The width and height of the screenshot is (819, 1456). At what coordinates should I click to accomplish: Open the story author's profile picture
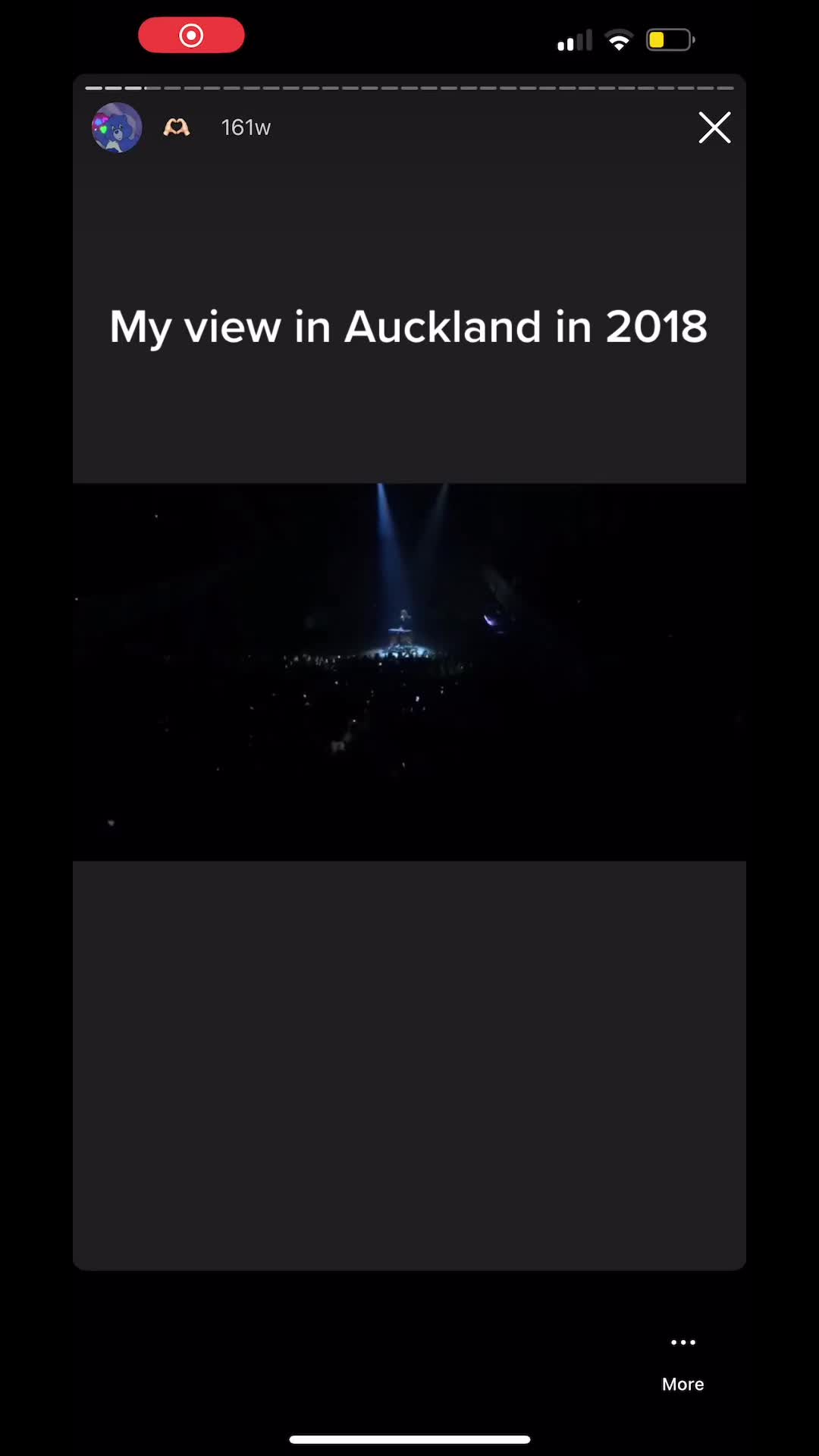point(117,127)
